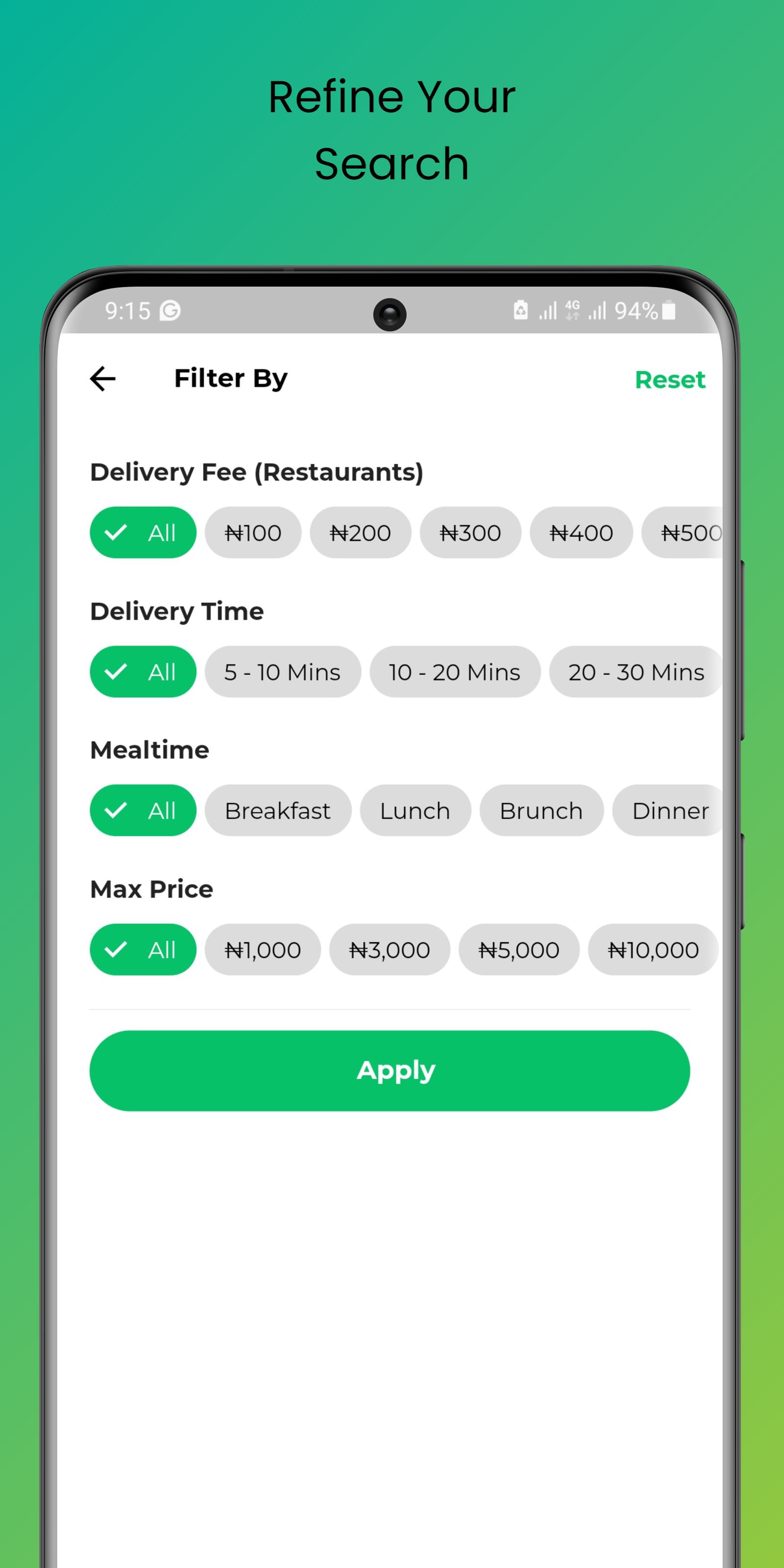Select the ₦100 delivery fee filter
The width and height of the screenshot is (784, 1568).
click(x=253, y=532)
